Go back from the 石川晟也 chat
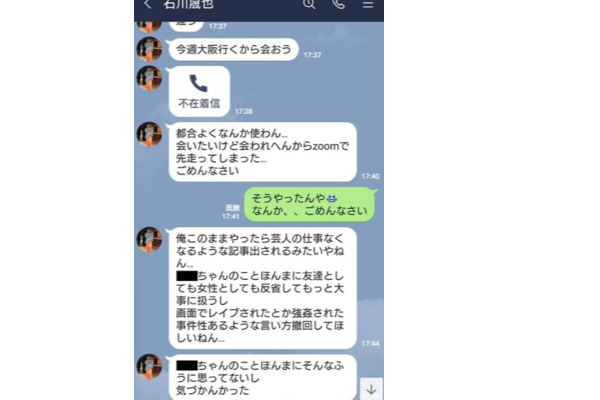 tap(147, 6)
